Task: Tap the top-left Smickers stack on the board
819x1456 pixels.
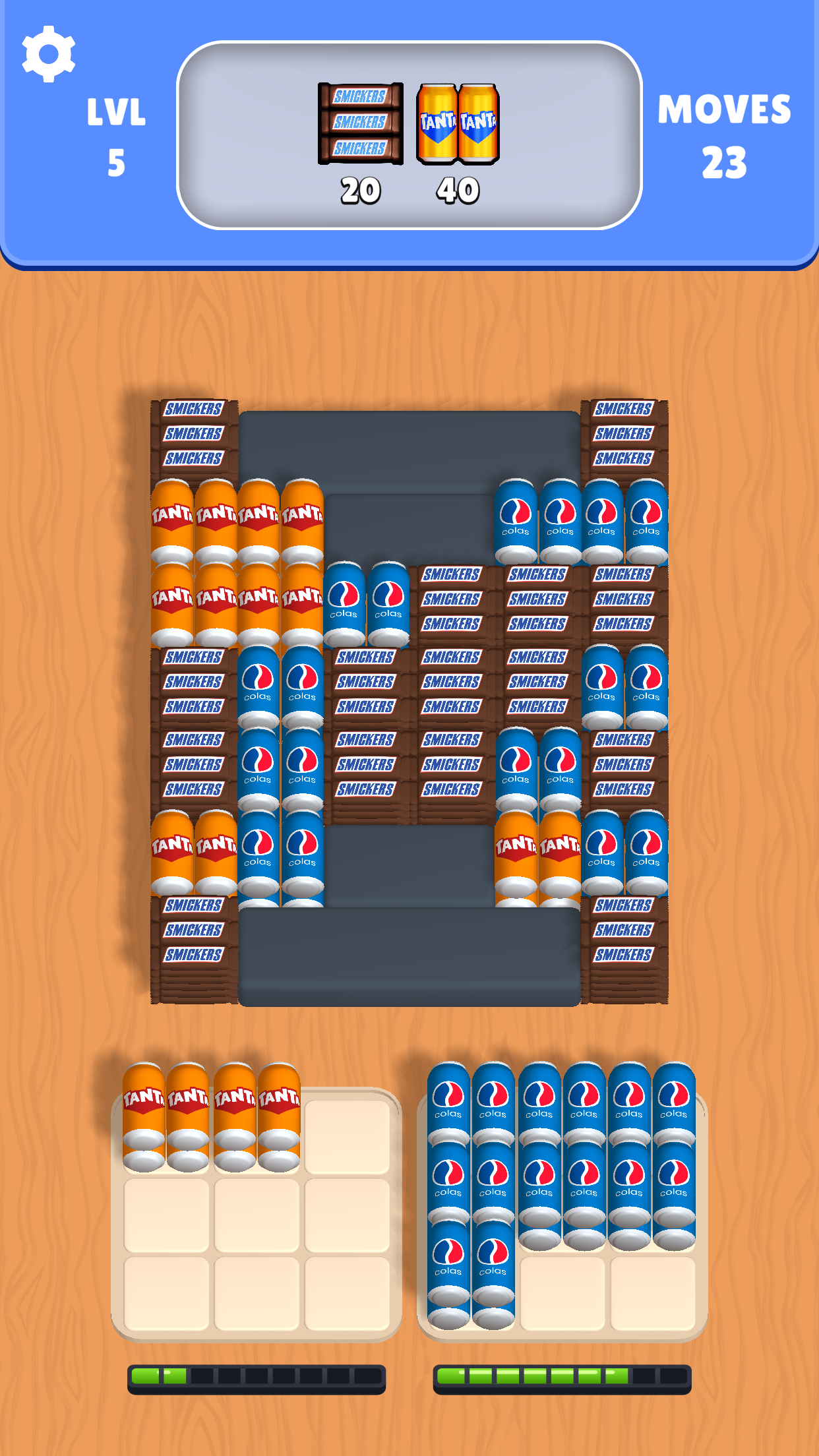Action: 194,439
